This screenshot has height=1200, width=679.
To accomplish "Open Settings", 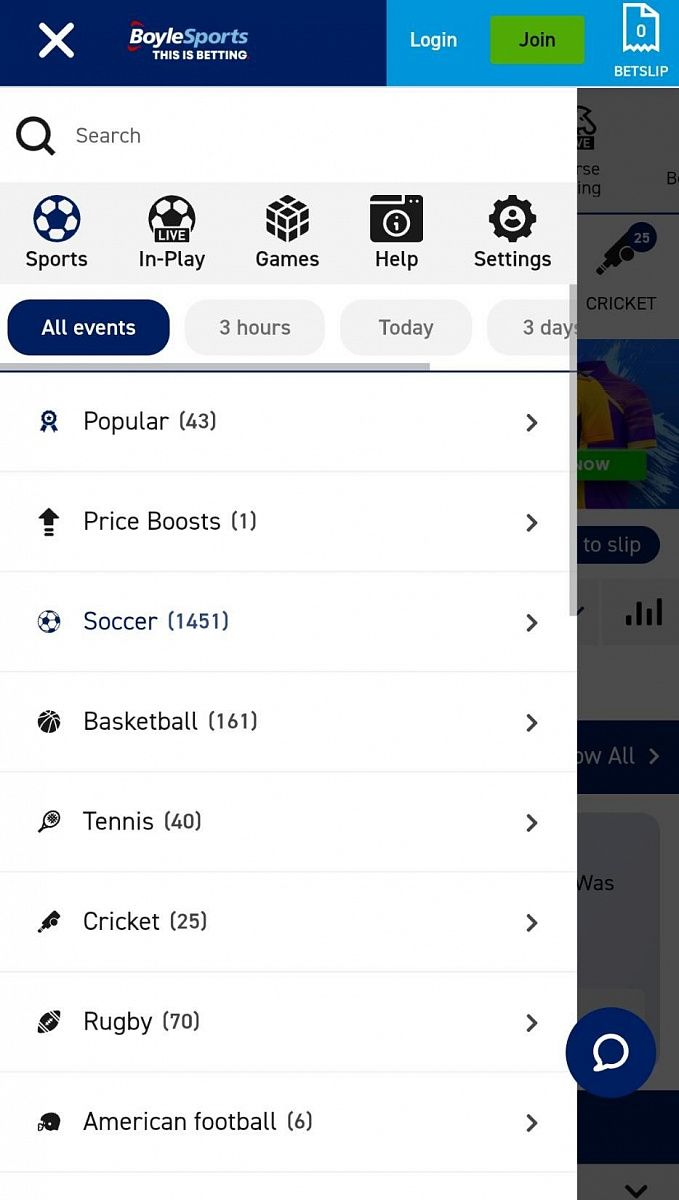I will [x=512, y=233].
